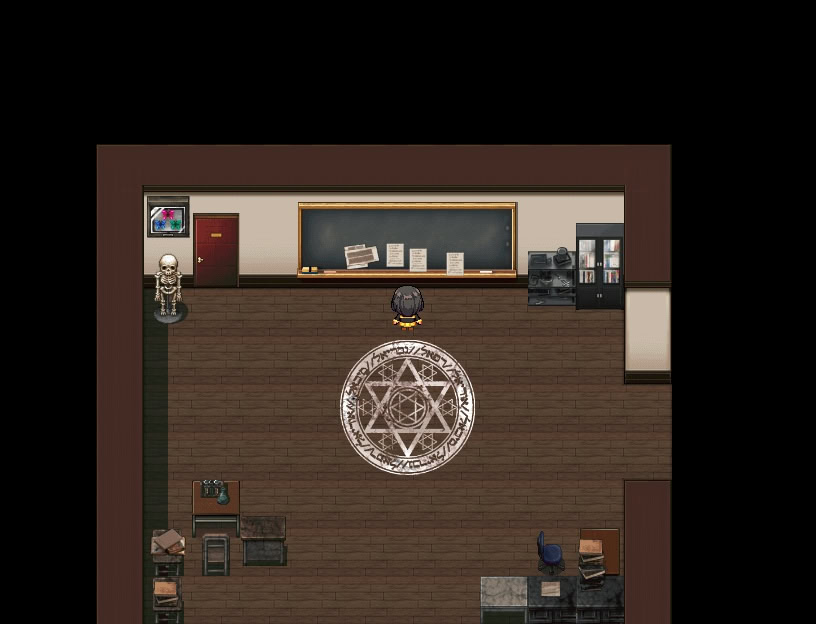Step onto the hexagram magic circle
The width and height of the screenshot is (816, 624).
407,407
